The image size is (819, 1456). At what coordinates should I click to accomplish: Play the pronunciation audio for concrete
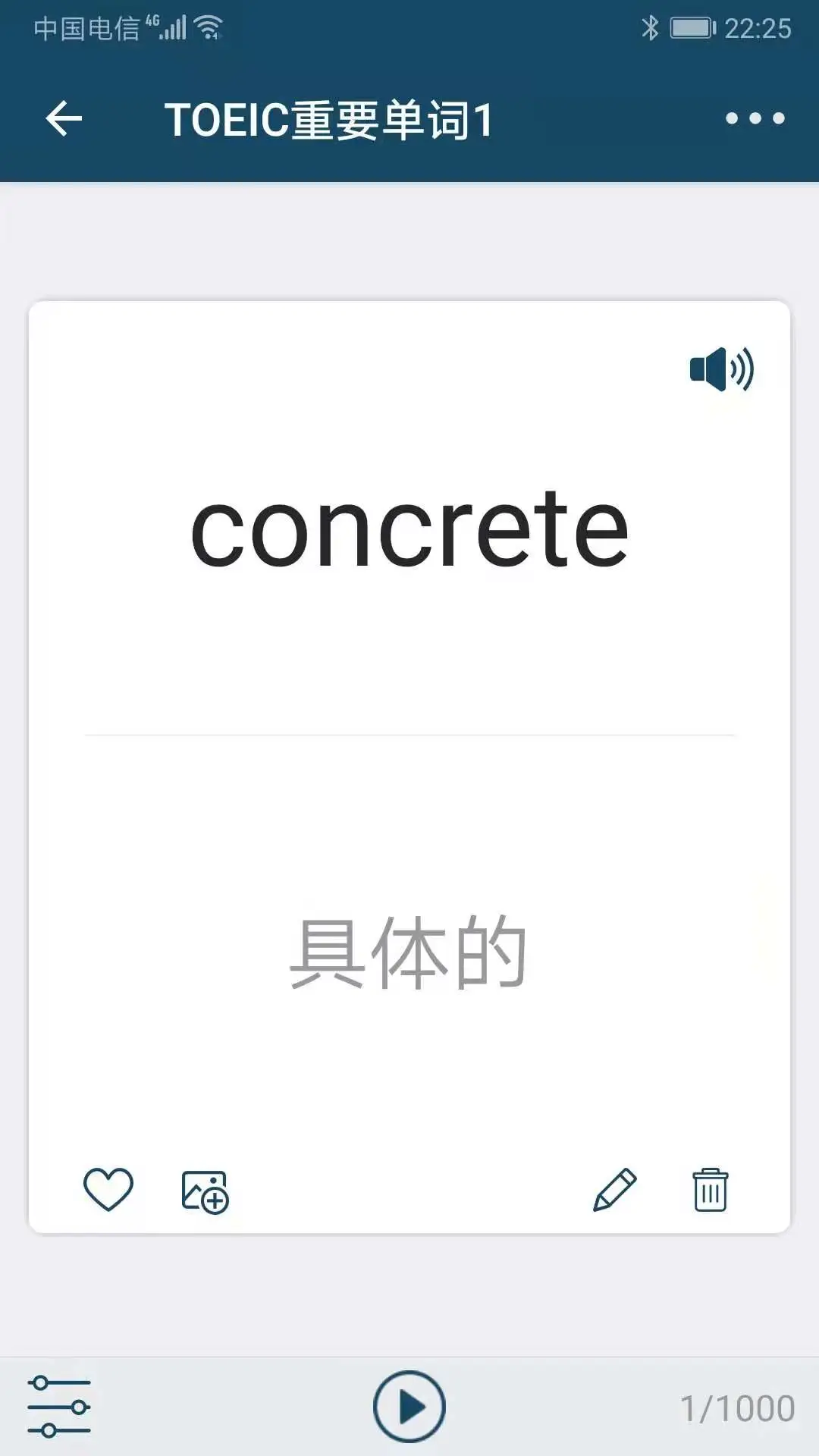pyautogui.click(x=722, y=369)
